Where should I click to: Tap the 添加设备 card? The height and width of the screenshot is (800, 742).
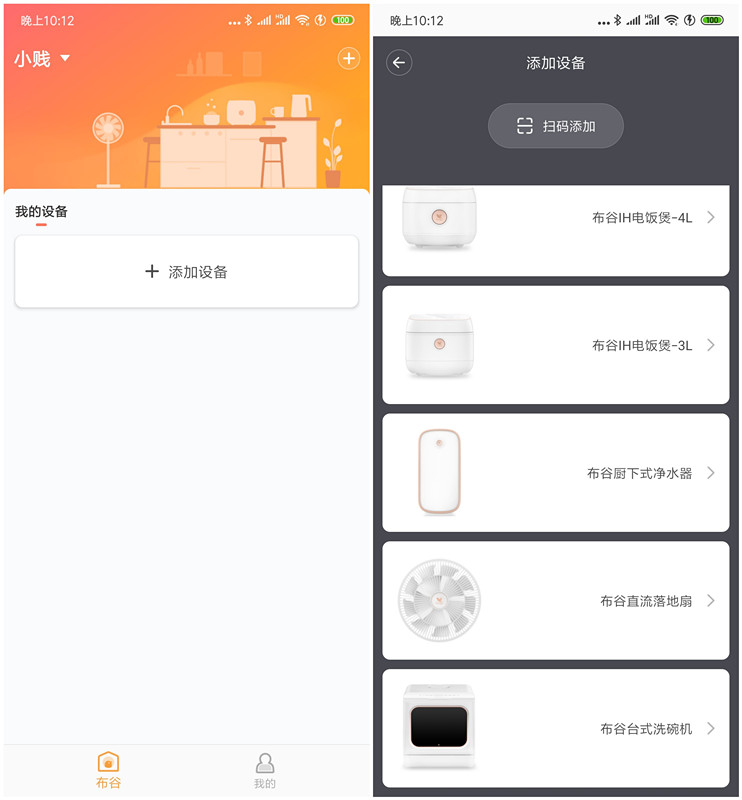click(186, 272)
